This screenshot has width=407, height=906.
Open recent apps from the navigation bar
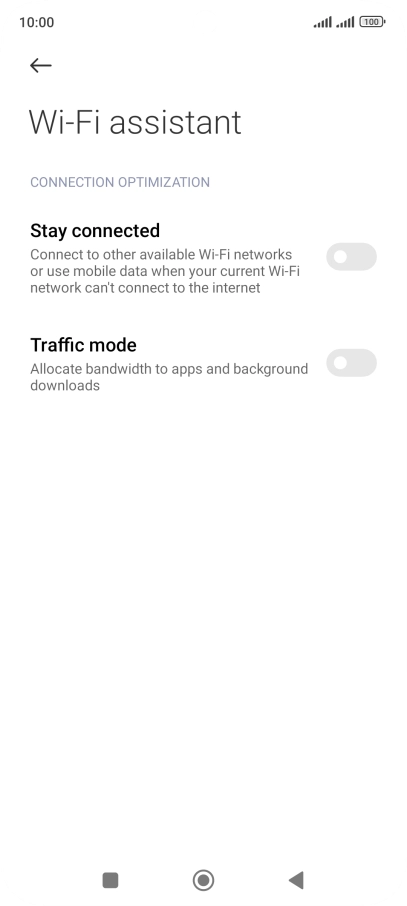coord(110,880)
